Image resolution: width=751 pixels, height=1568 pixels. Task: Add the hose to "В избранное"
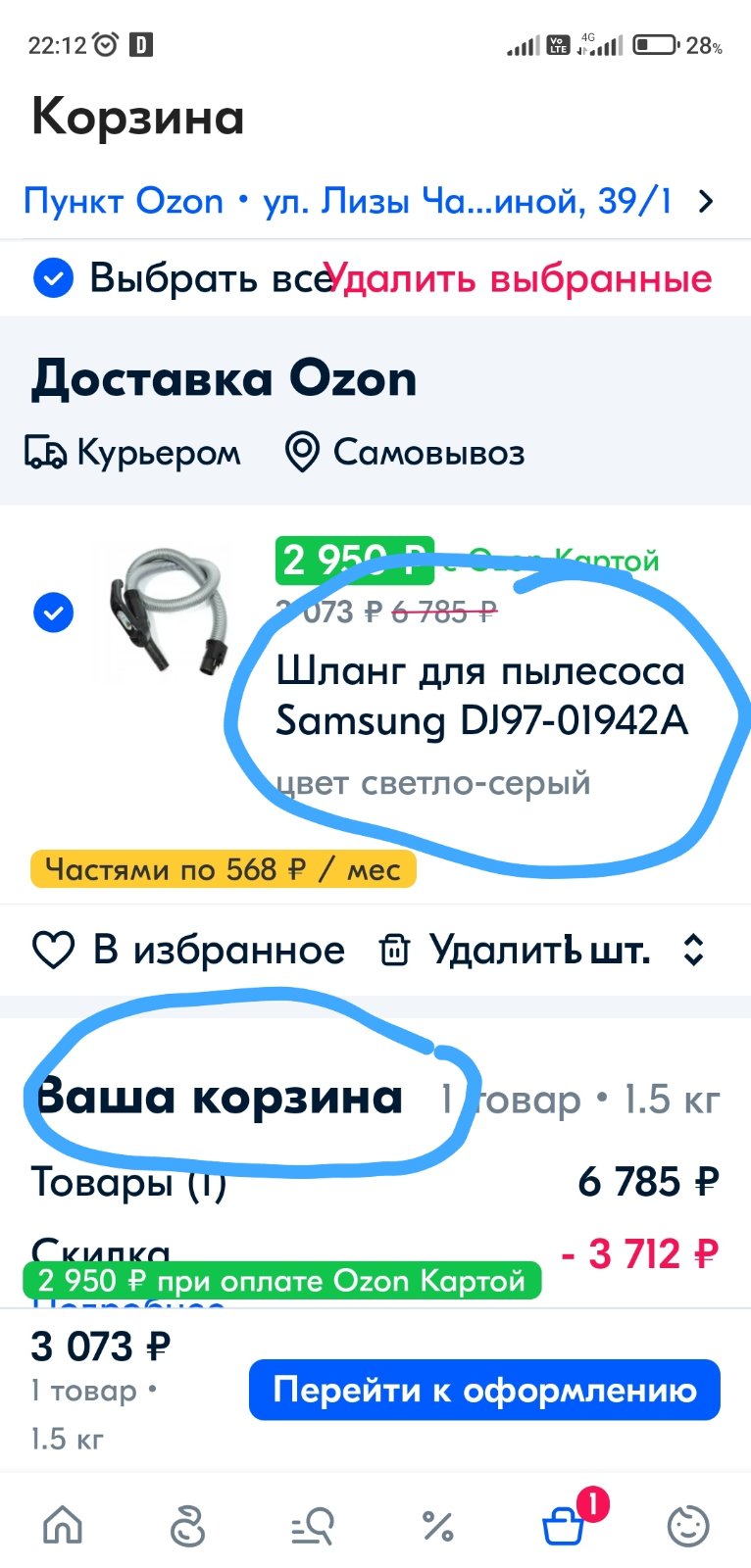point(188,950)
